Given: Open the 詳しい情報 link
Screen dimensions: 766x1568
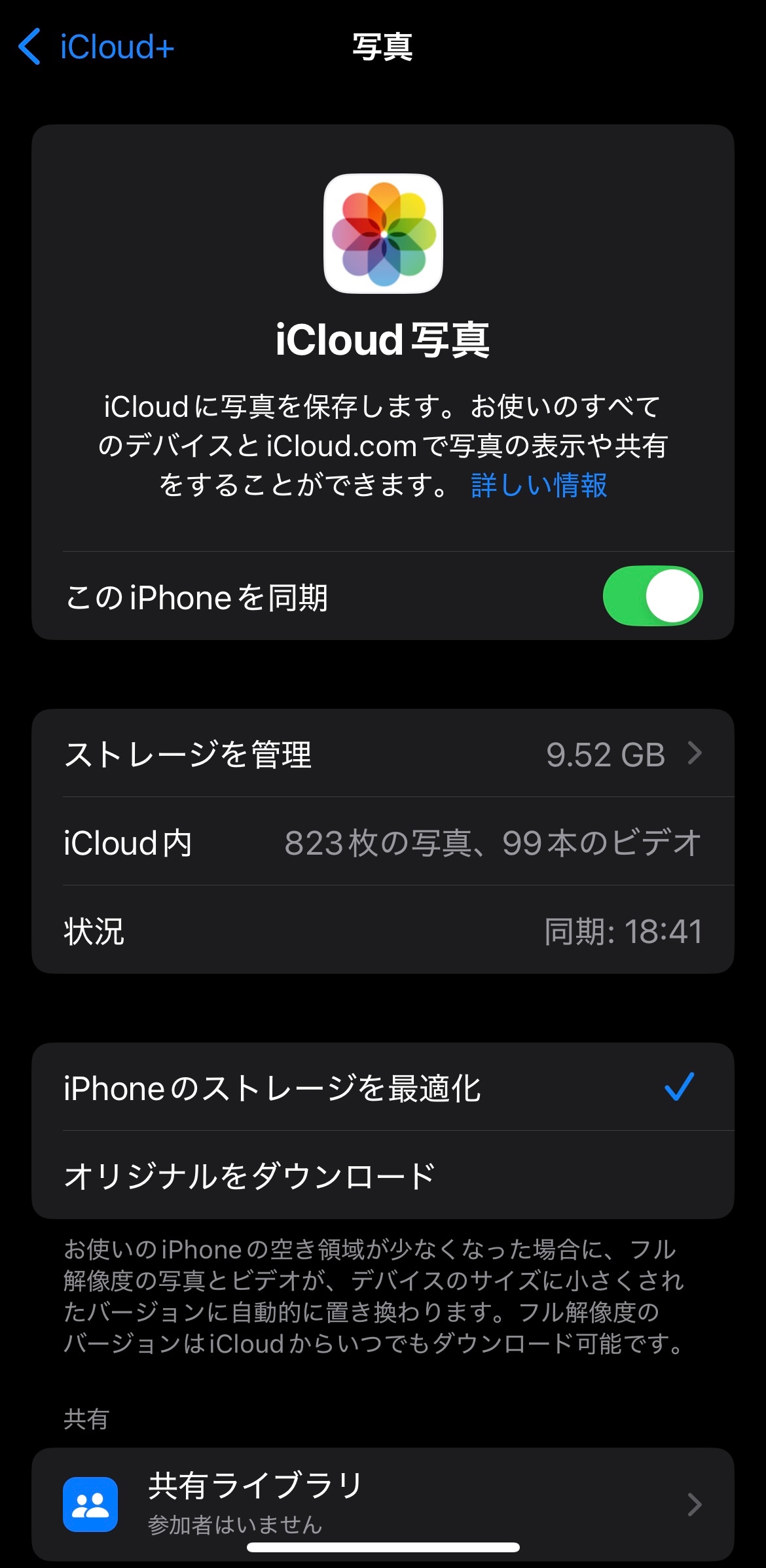Looking at the screenshot, I should (x=539, y=486).
